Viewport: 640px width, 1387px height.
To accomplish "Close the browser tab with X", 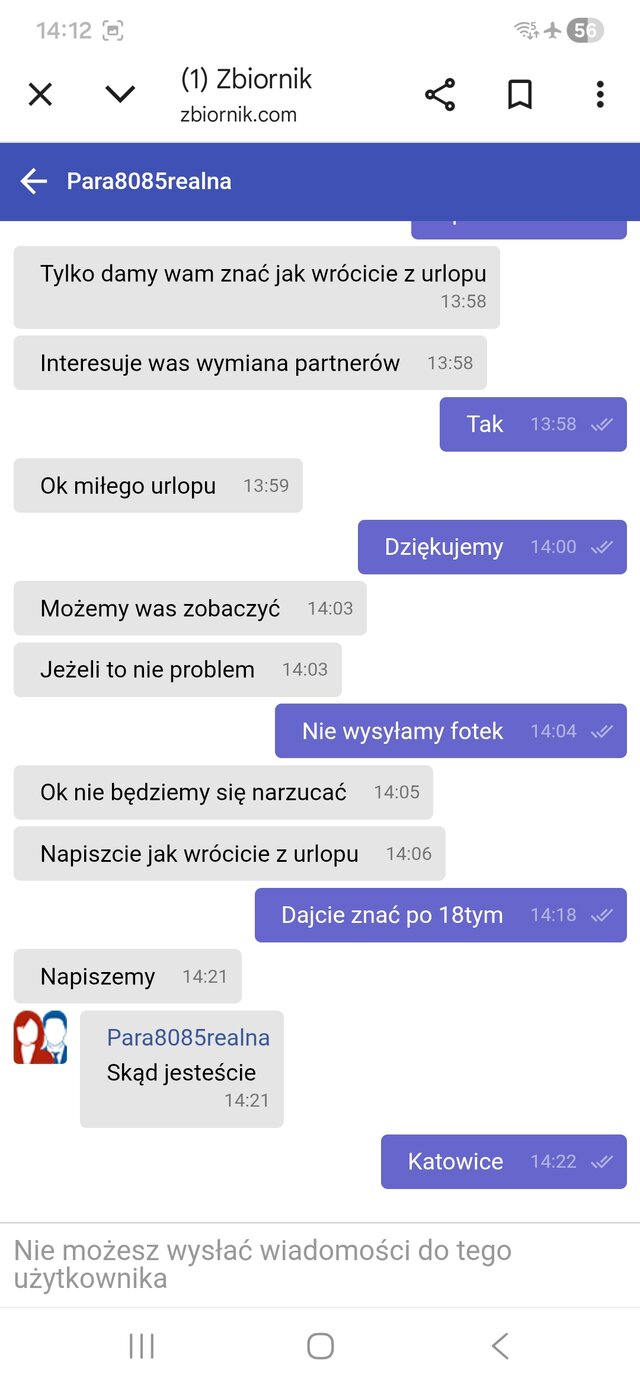I will (40, 95).
